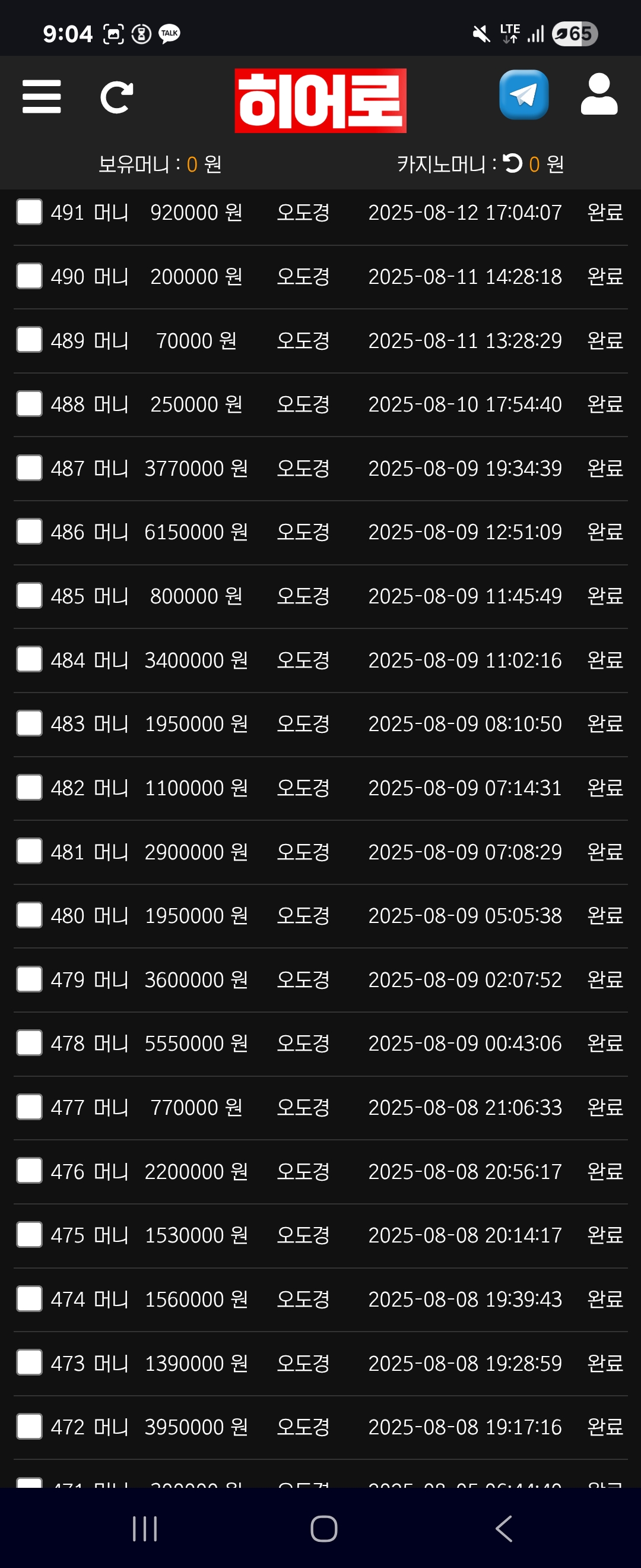641x1568 pixels.
Task: Open the user profile icon
Action: coord(598,94)
